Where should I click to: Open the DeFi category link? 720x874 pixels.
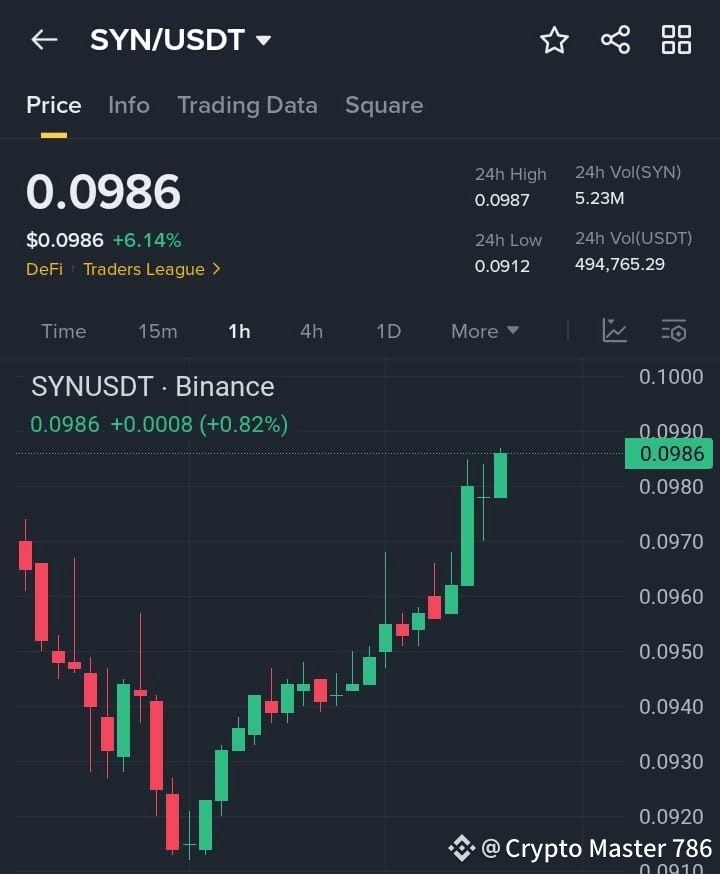(44, 269)
